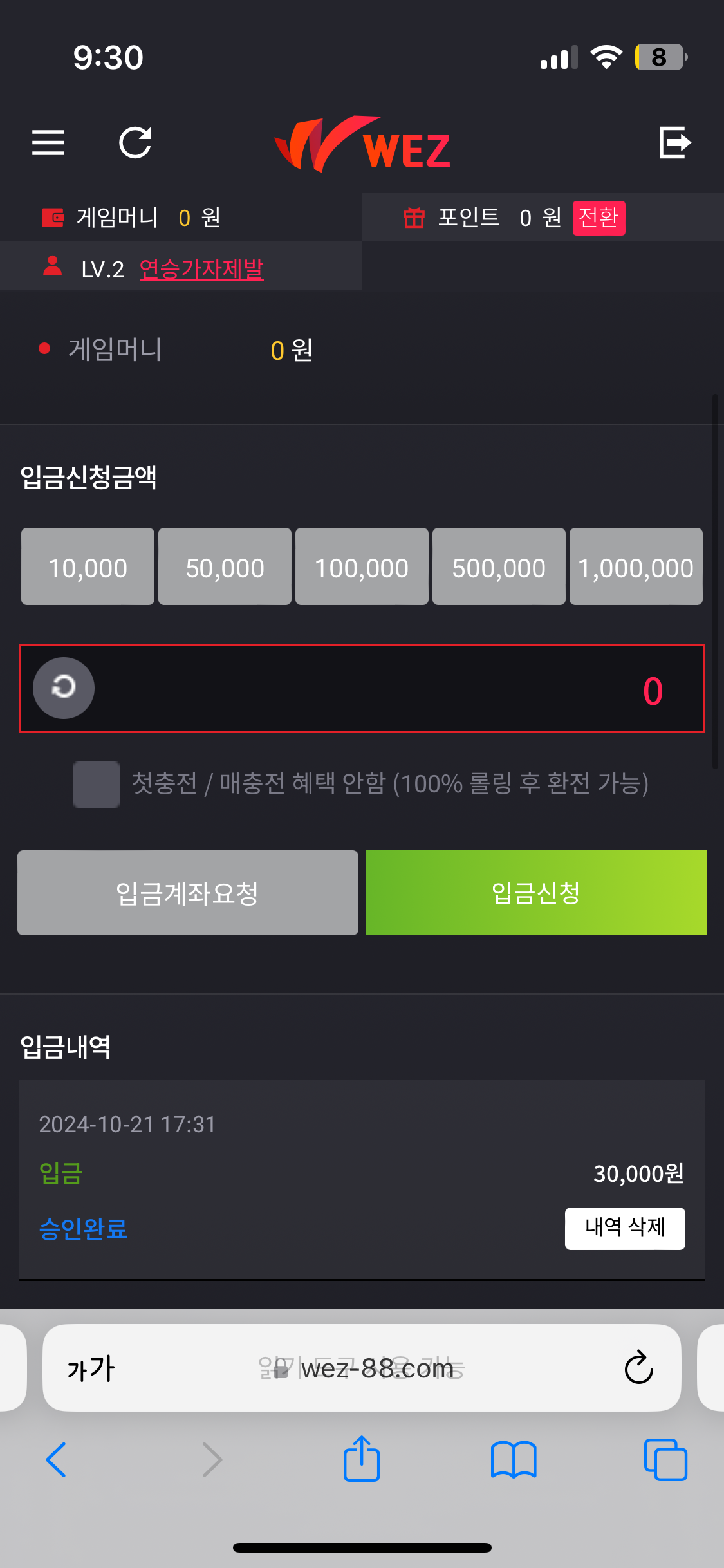Tap the 입금계좌요청 button

tap(188, 893)
